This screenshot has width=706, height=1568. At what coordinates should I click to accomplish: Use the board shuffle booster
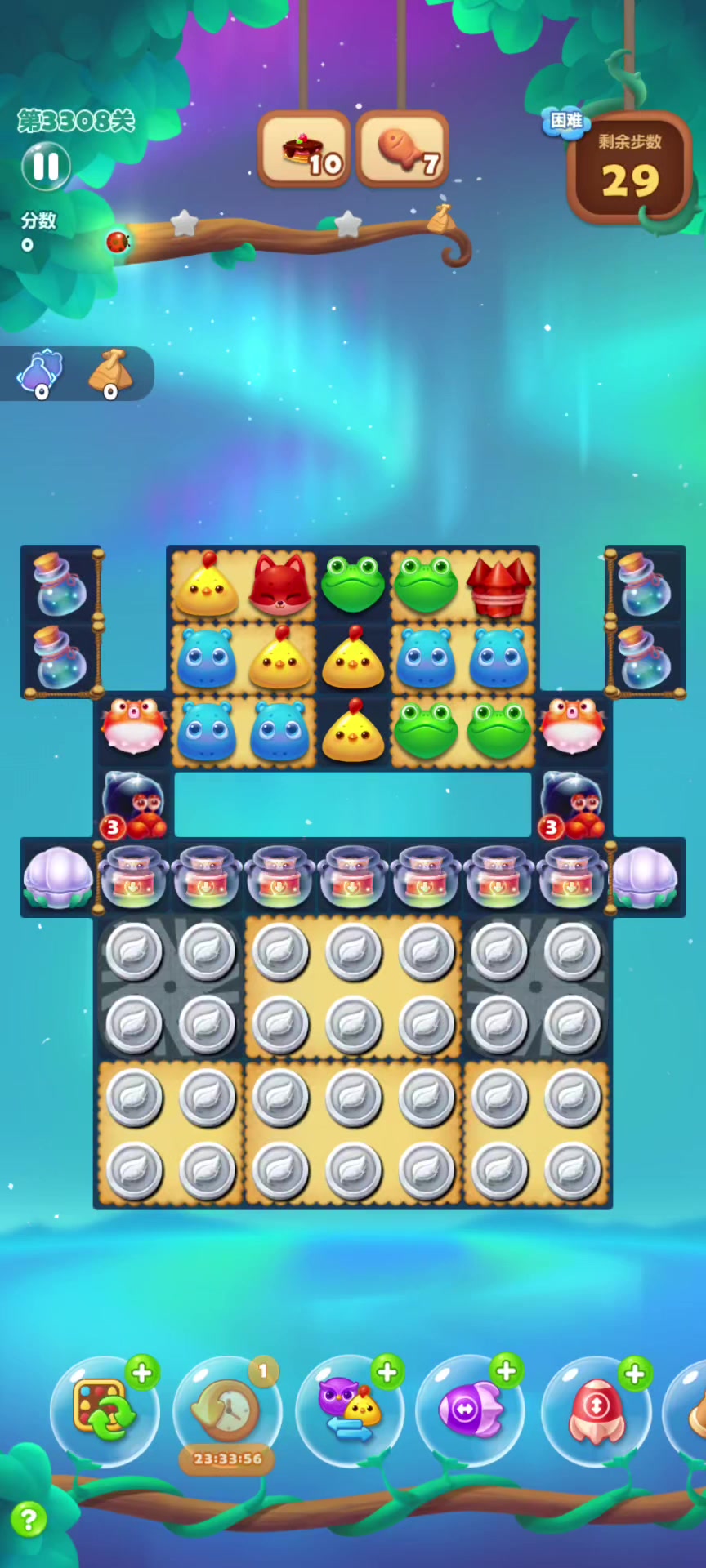[105, 1410]
